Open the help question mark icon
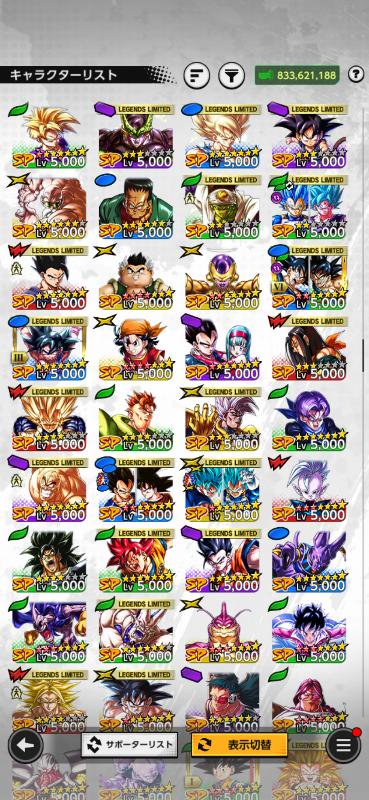The image size is (369, 800). tap(356, 75)
